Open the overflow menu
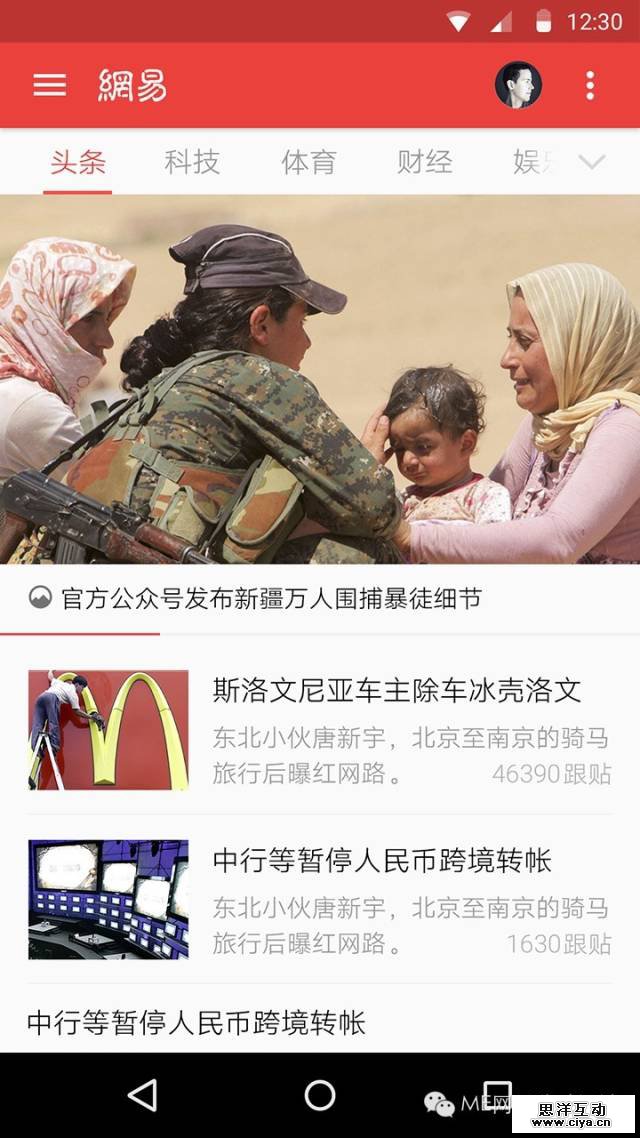 tap(590, 85)
